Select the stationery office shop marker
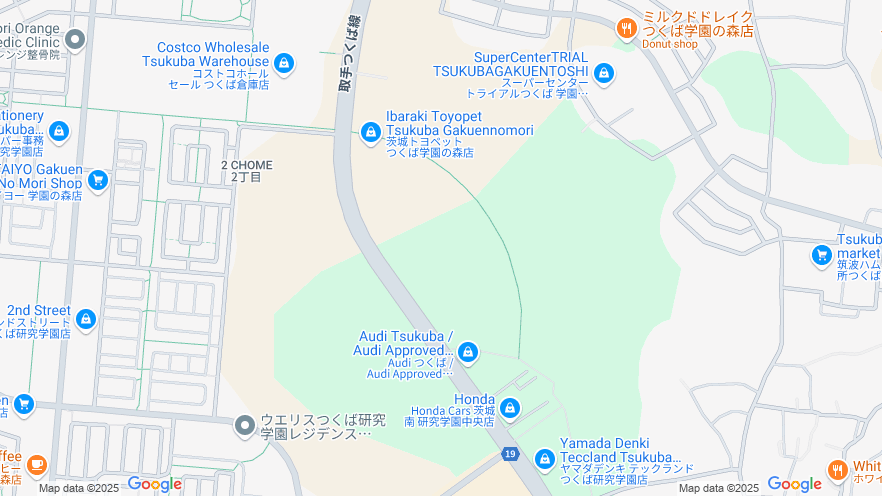 [x=59, y=131]
